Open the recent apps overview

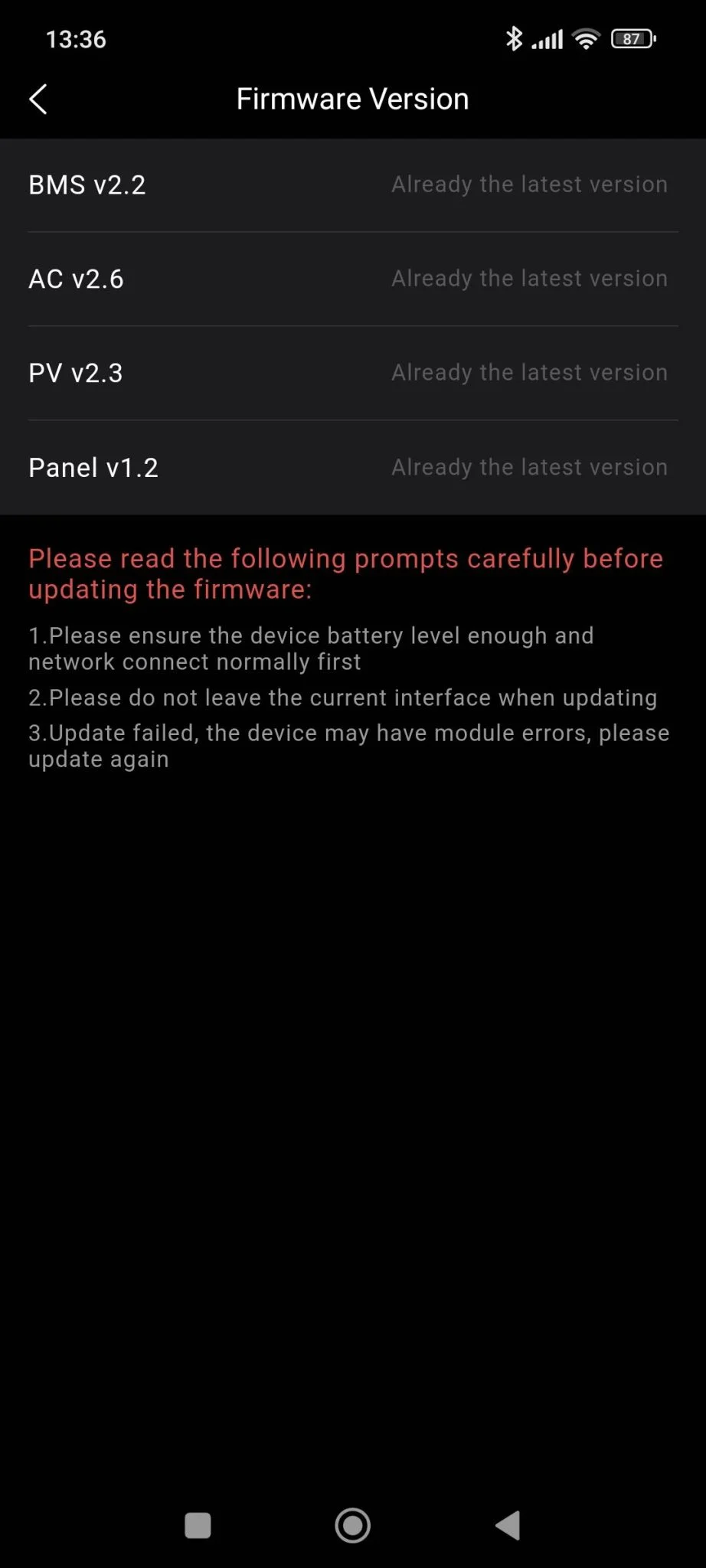pos(198,1525)
